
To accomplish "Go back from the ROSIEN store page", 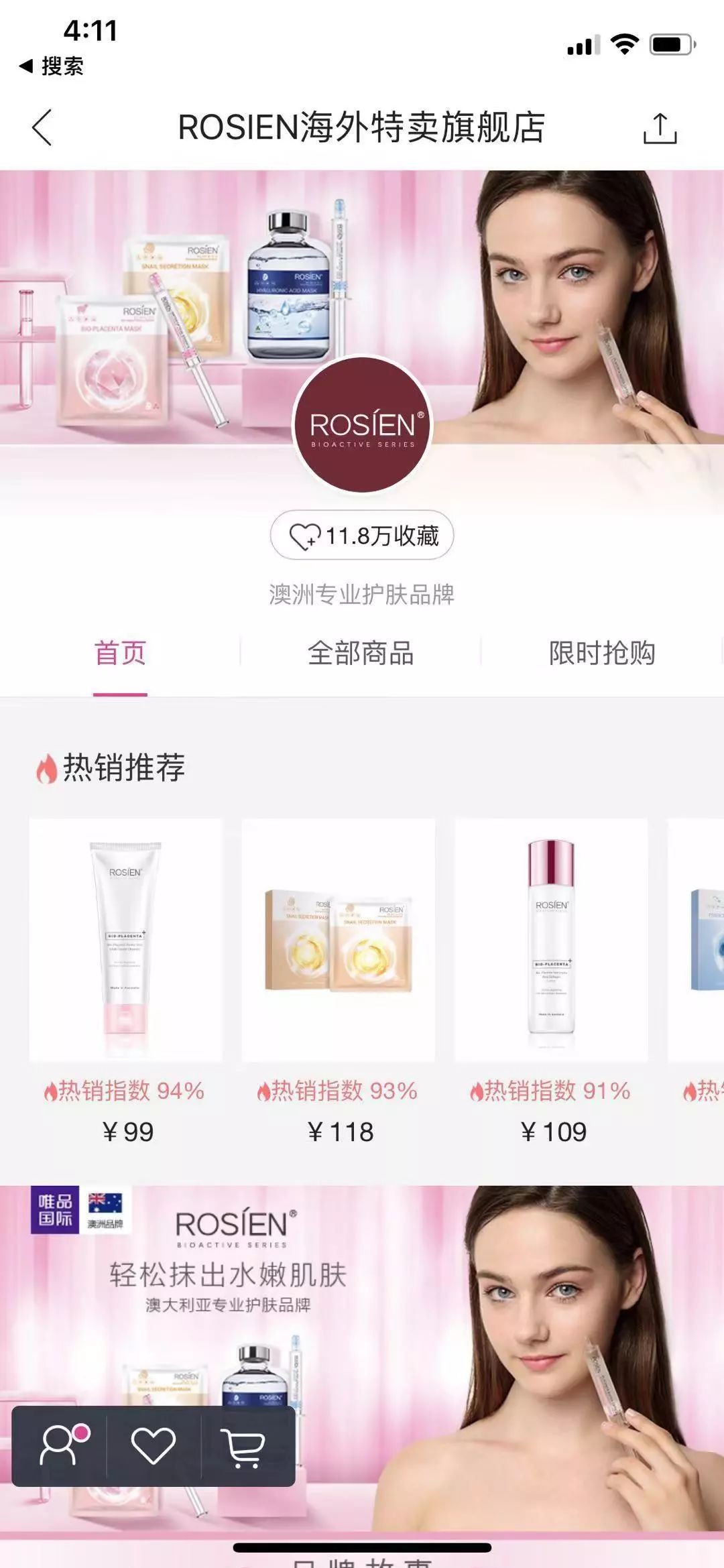I will [42, 127].
